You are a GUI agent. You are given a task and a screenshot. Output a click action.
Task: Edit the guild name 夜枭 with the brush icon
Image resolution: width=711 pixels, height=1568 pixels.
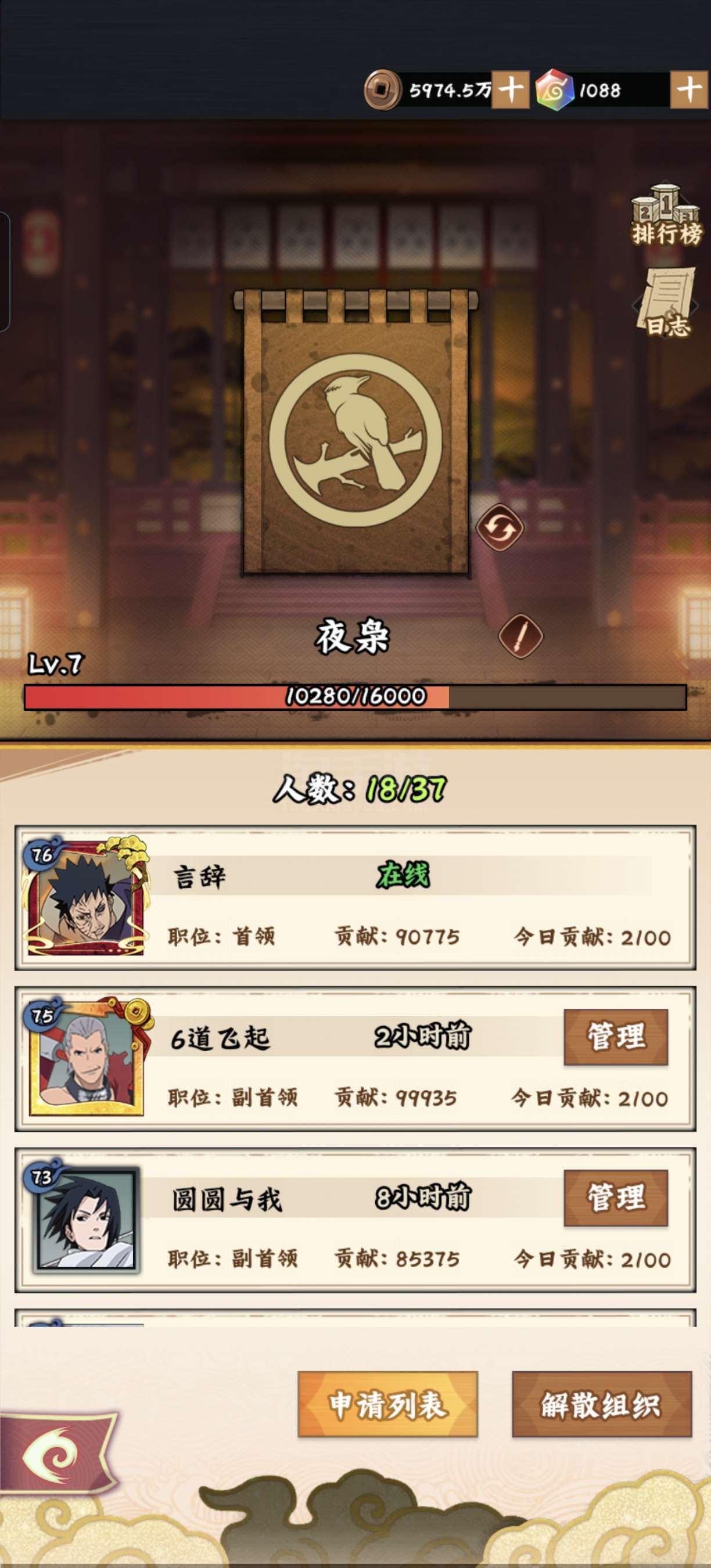pos(520,636)
